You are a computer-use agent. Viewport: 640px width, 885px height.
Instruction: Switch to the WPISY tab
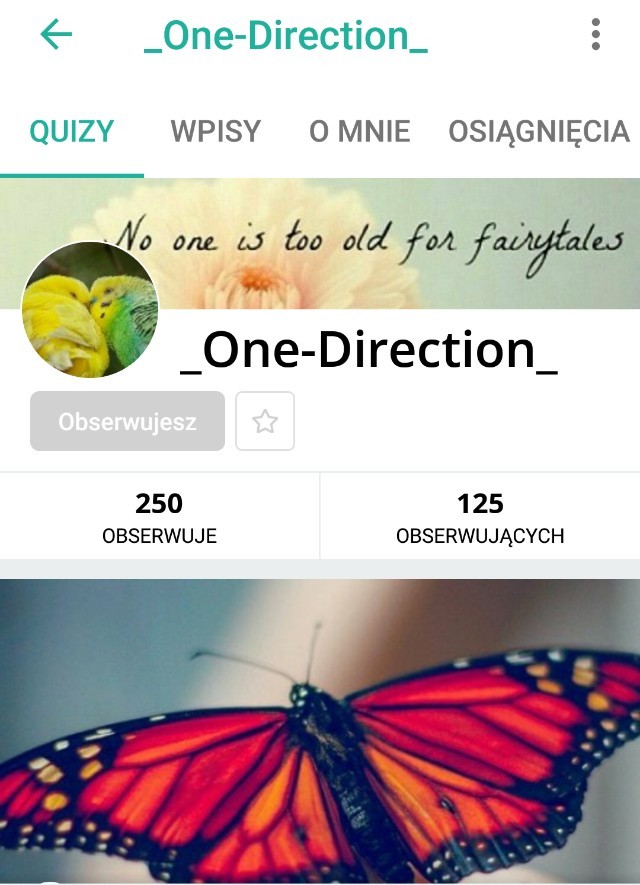(215, 132)
